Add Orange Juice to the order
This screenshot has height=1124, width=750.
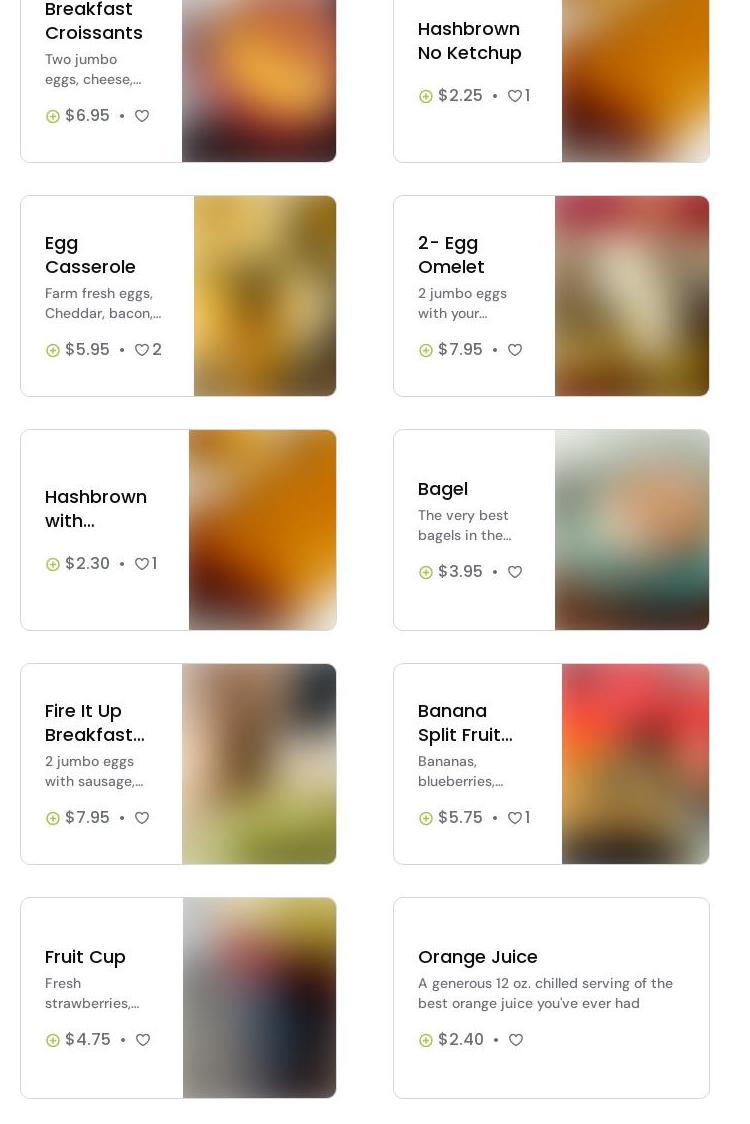pyautogui.click(x=426, y=1040)
